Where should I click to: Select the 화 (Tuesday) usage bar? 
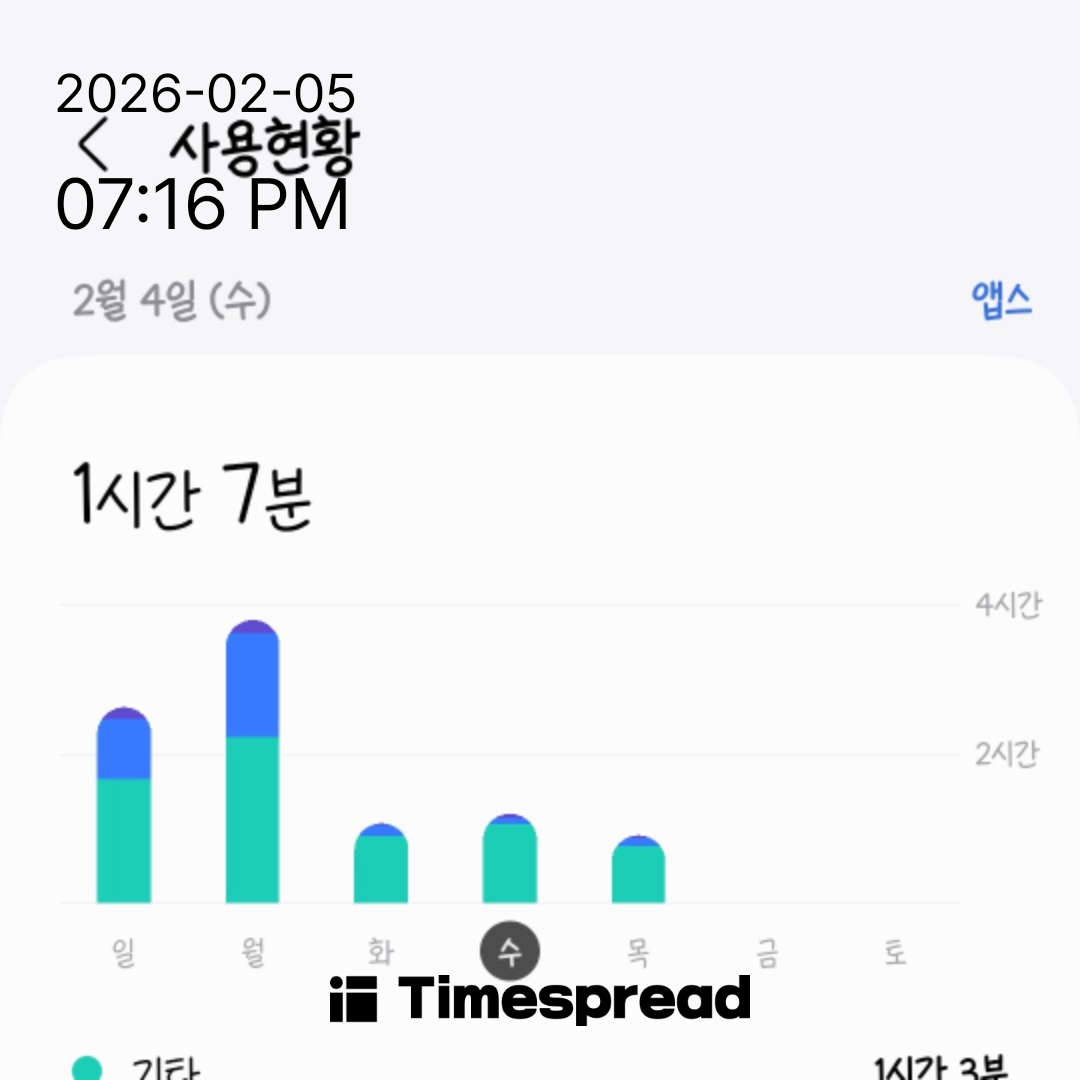pyautogui.click(x=381, y=865)
